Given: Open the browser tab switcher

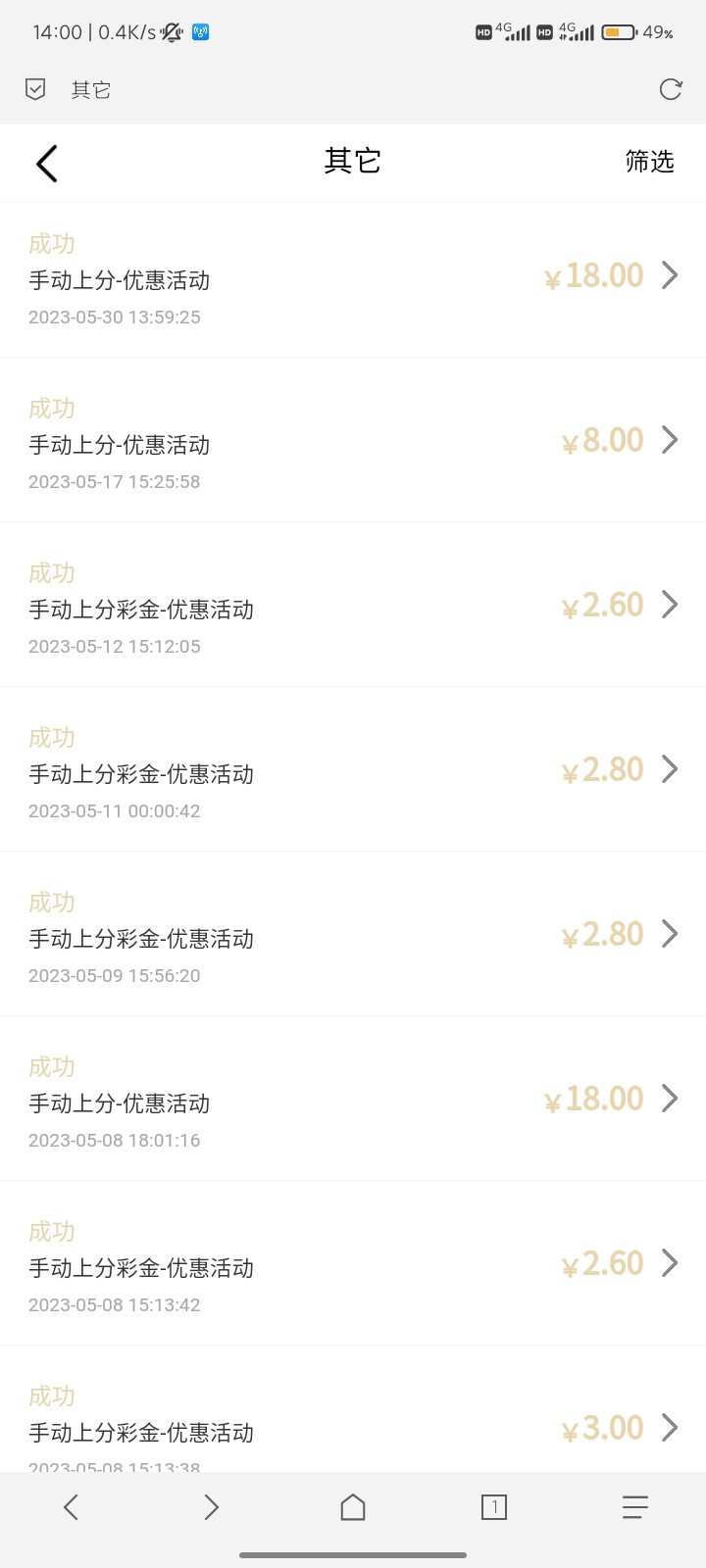Looking at the screenshot, I should click(x=494, y=1507).
